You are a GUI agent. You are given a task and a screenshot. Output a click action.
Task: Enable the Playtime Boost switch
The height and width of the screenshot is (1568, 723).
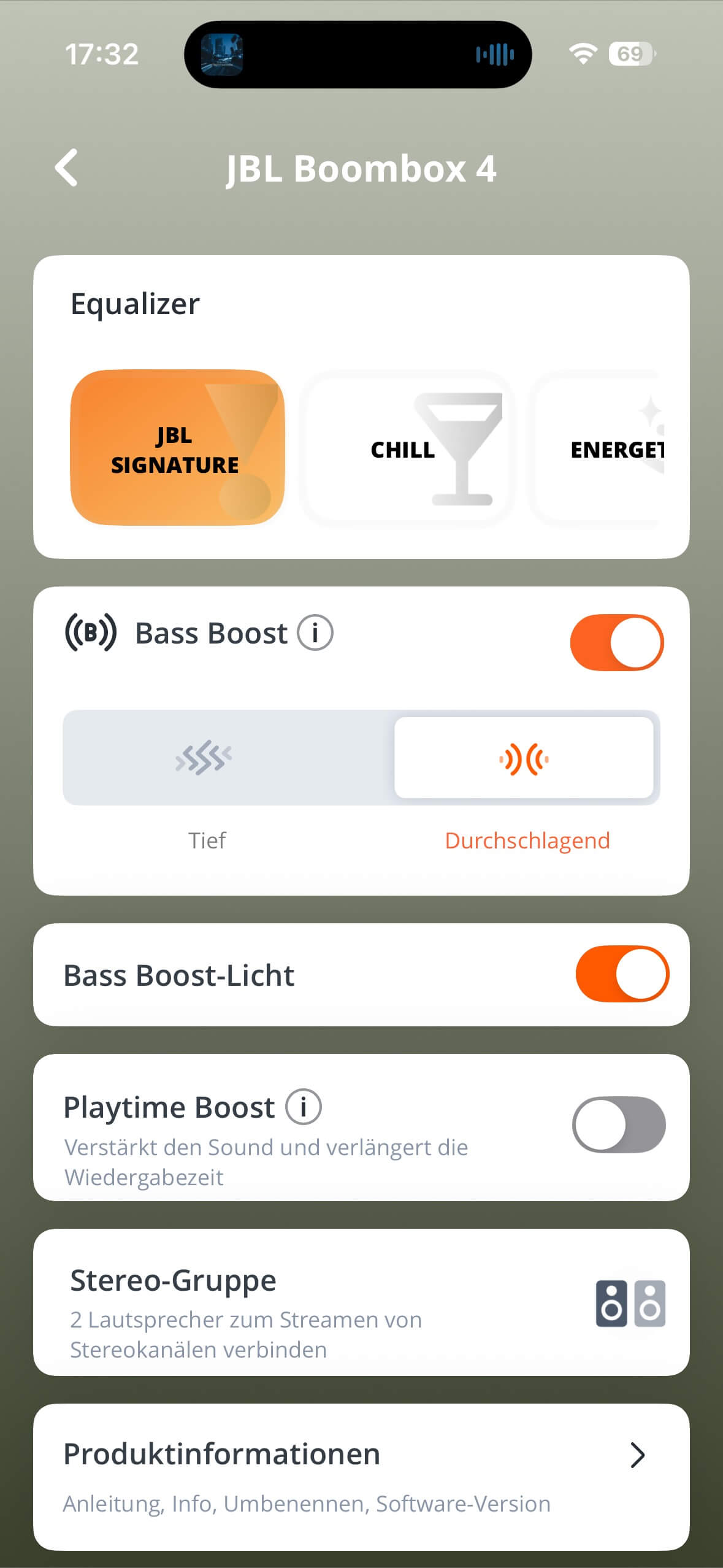[618, 1124]
